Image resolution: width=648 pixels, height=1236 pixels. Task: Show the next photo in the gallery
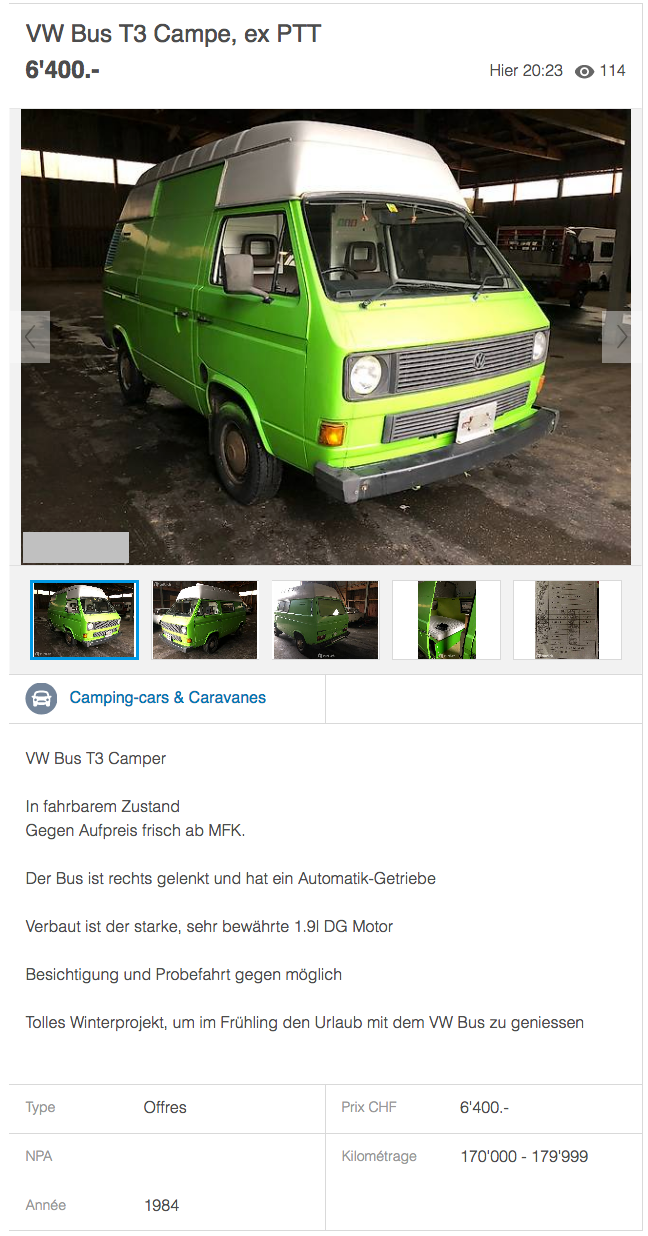pos(616,337)
